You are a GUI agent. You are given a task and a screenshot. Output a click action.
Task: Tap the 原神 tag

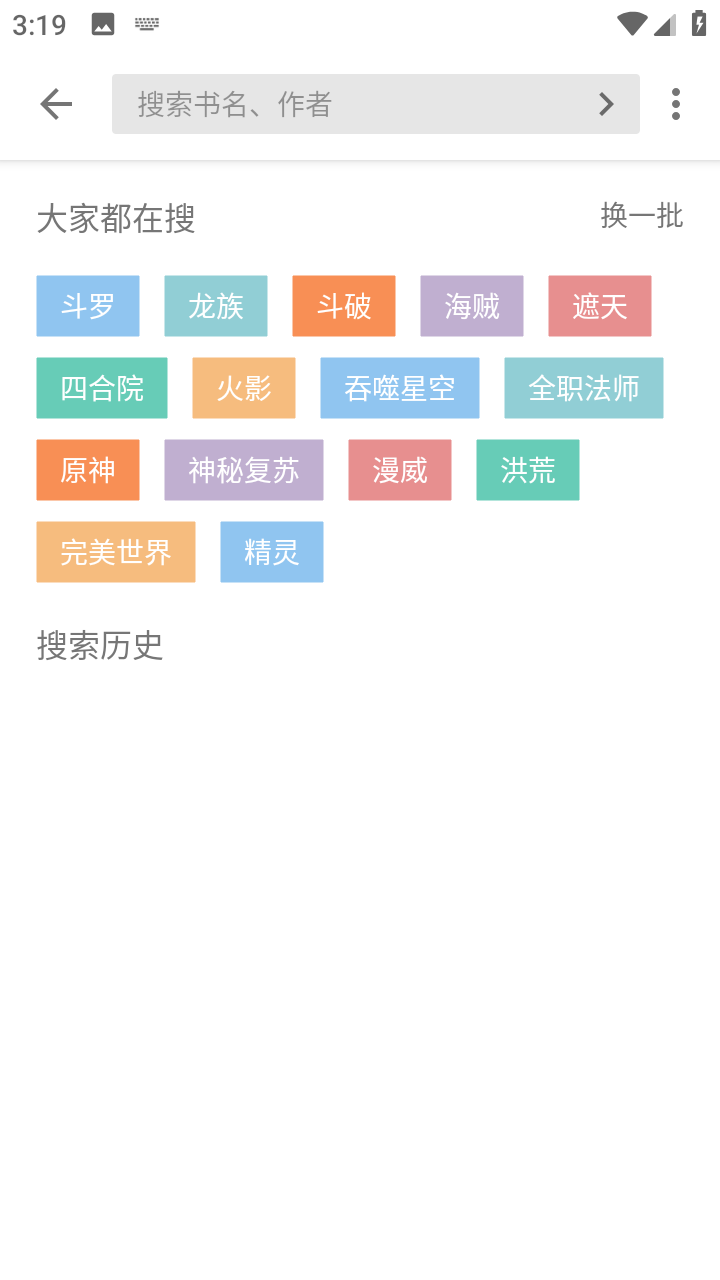click(x=88, y=470)
